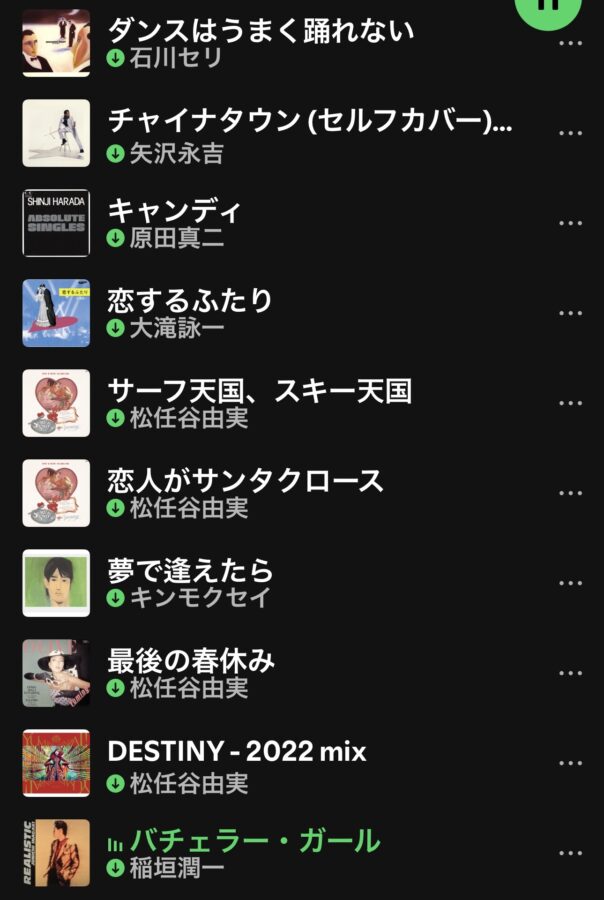Open more options for チャイナタウン

click(571, 133)
